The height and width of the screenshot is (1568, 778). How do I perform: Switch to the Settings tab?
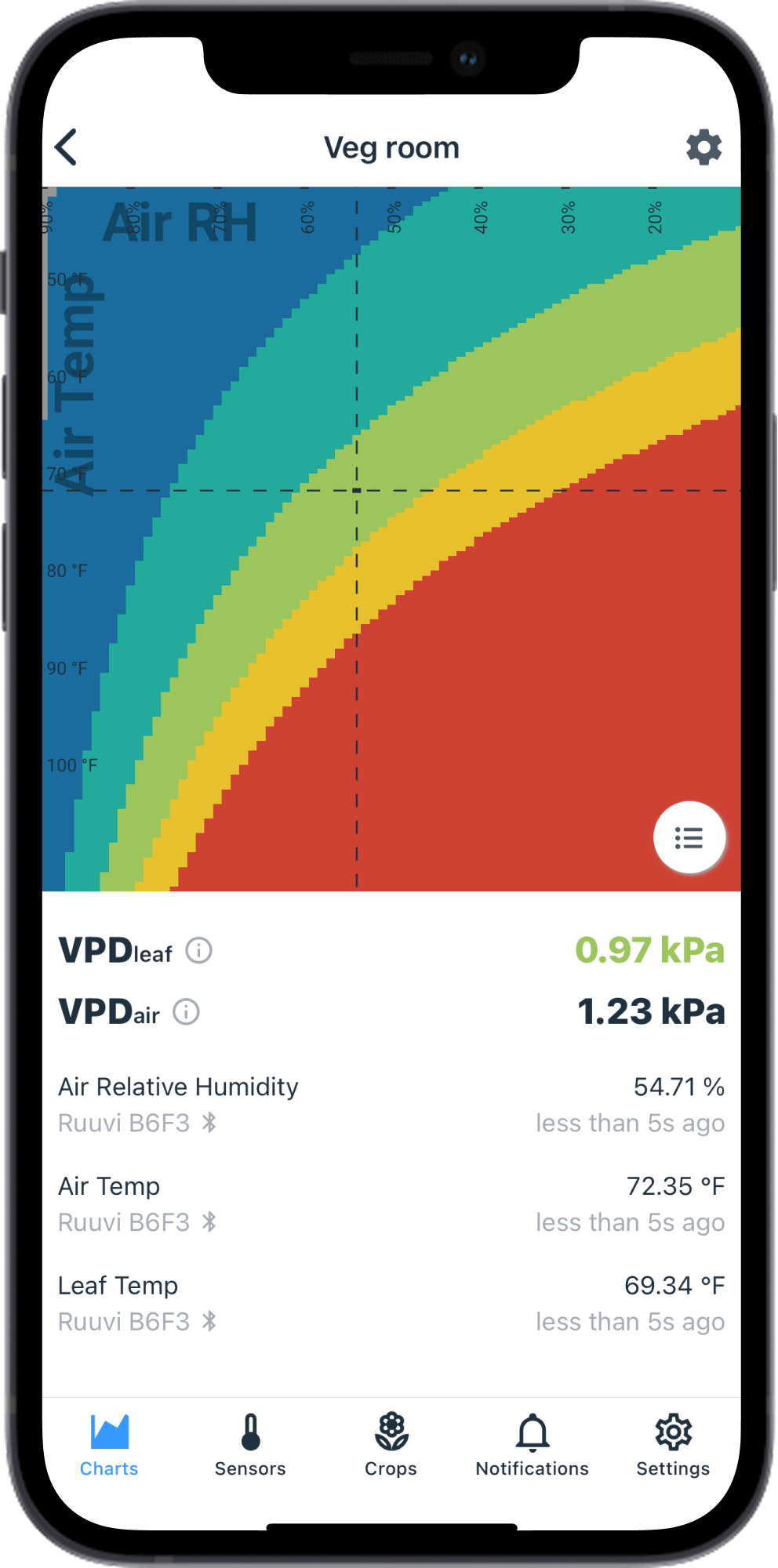pos(673,1445)
